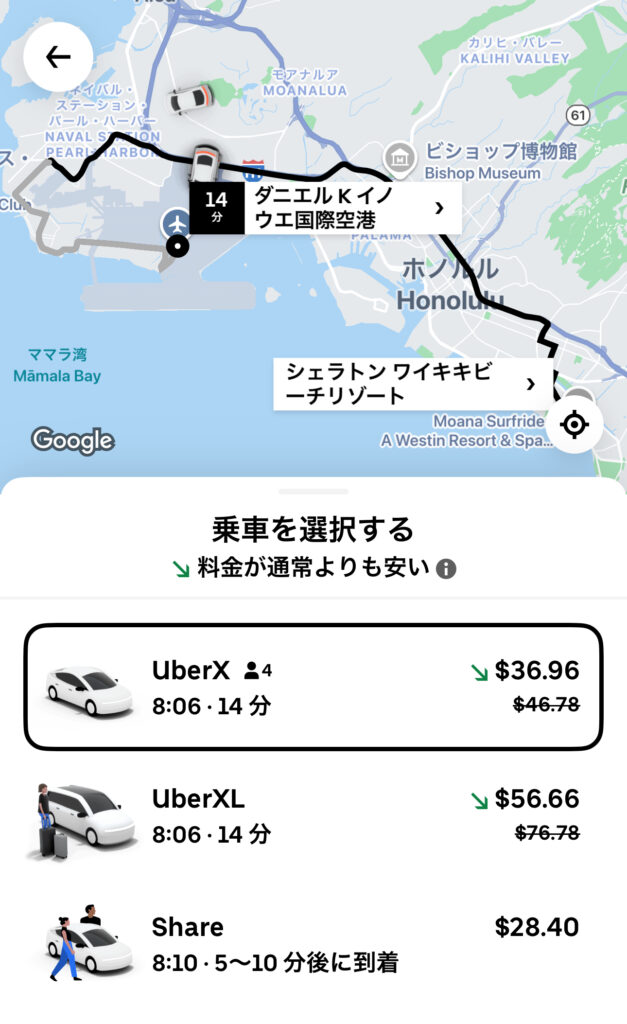Recenter map with the location target icon

574,425
